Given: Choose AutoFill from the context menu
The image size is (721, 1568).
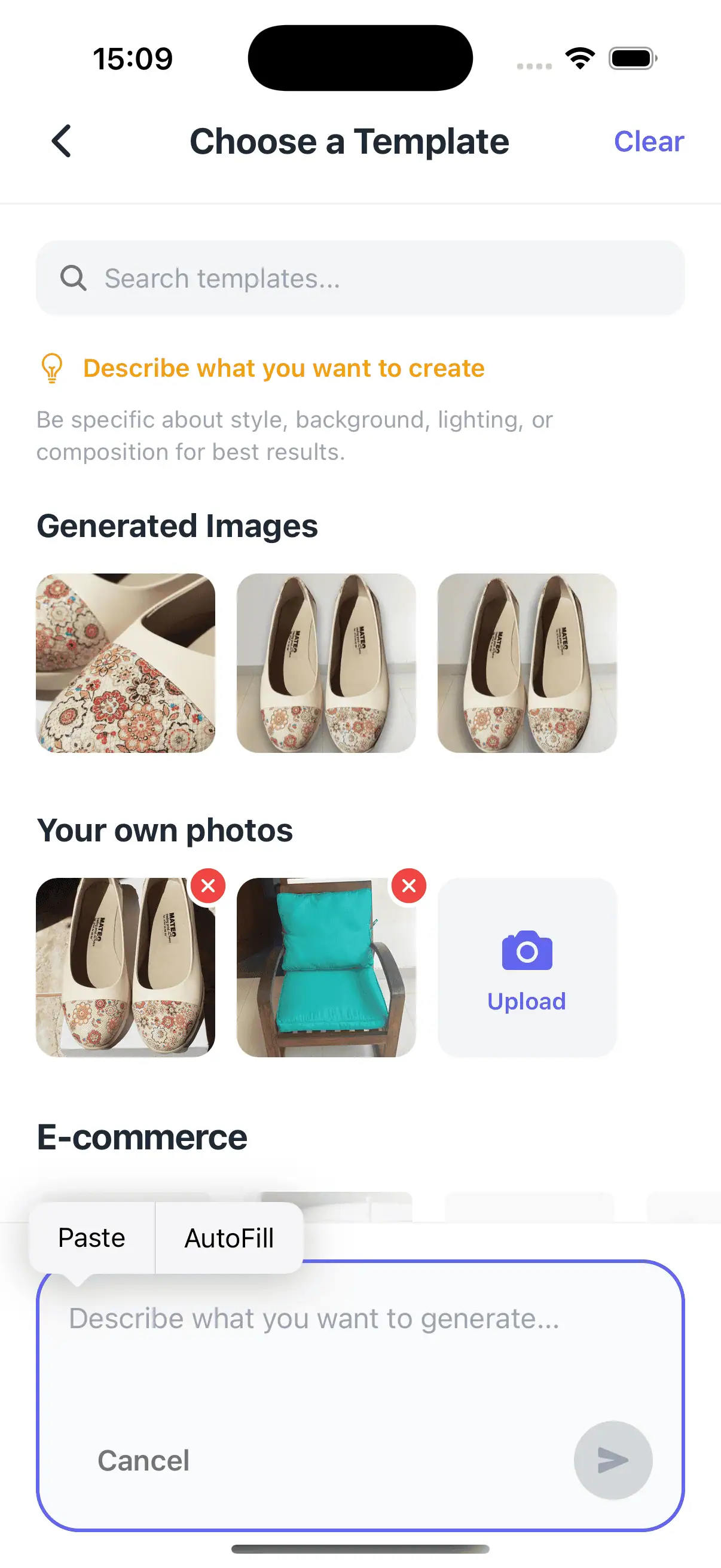Looking at the screenshot, I should (229, 1238).
